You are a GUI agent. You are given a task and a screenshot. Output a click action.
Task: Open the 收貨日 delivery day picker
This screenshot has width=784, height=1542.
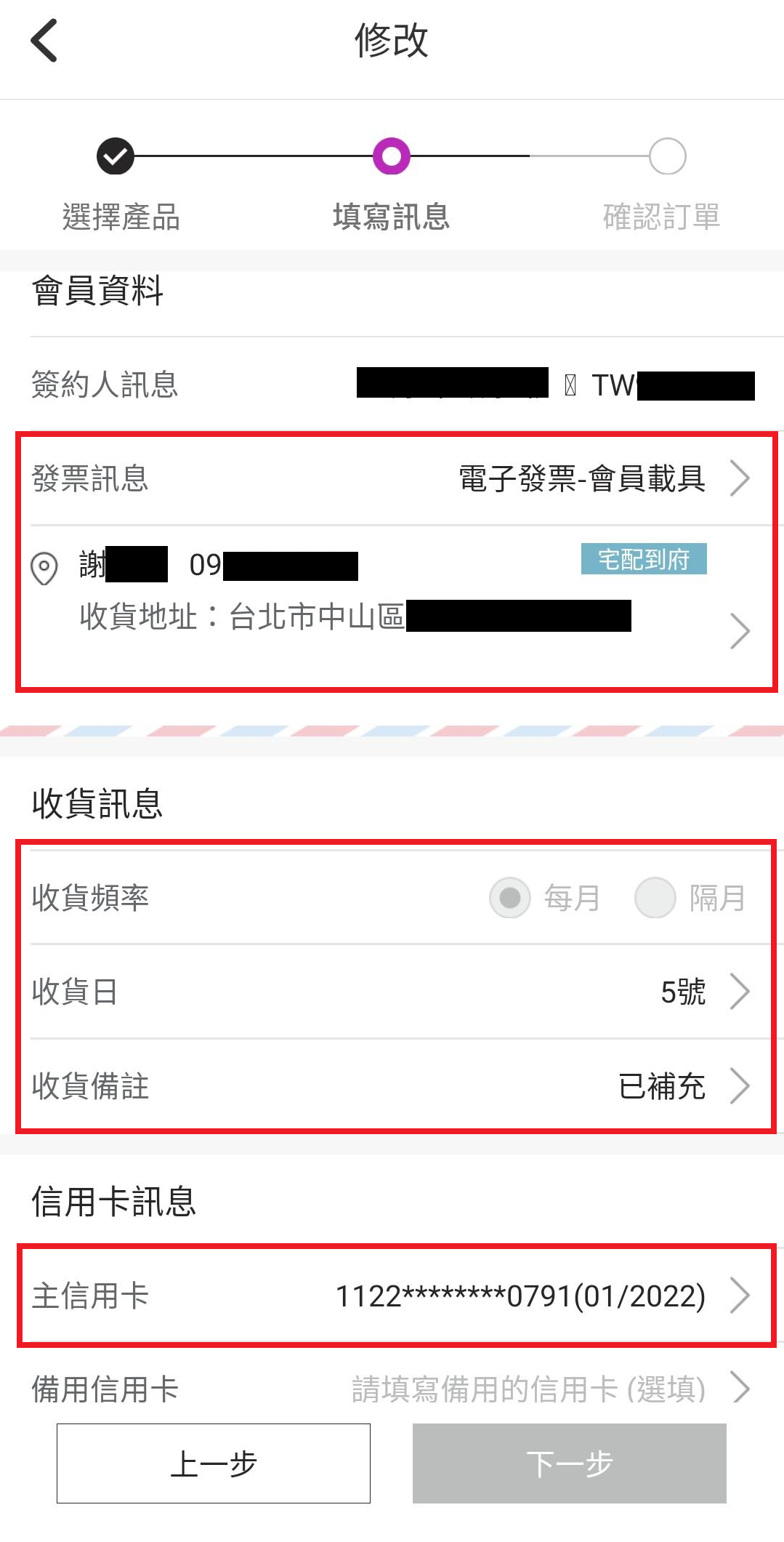pos(392,992)
